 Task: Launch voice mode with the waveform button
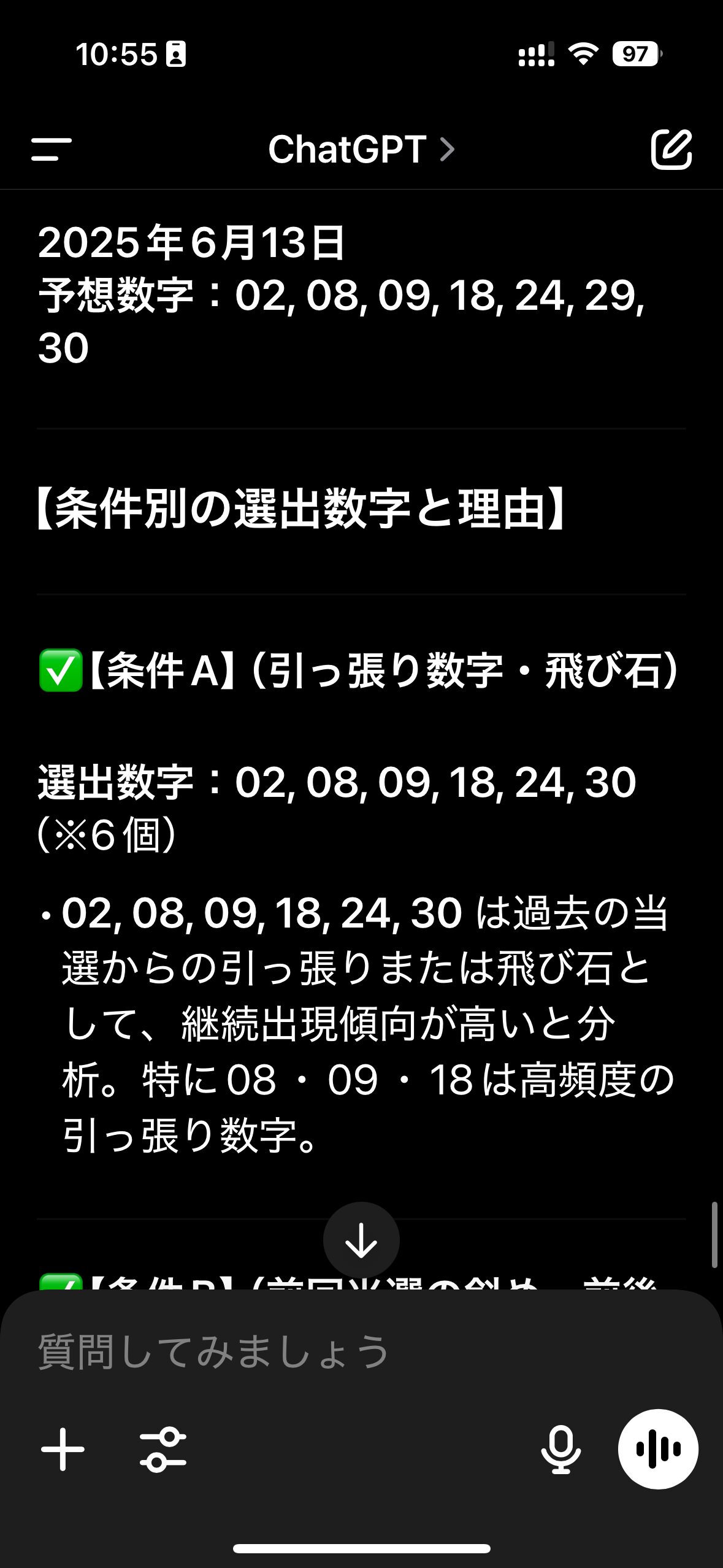(658, 1449)
